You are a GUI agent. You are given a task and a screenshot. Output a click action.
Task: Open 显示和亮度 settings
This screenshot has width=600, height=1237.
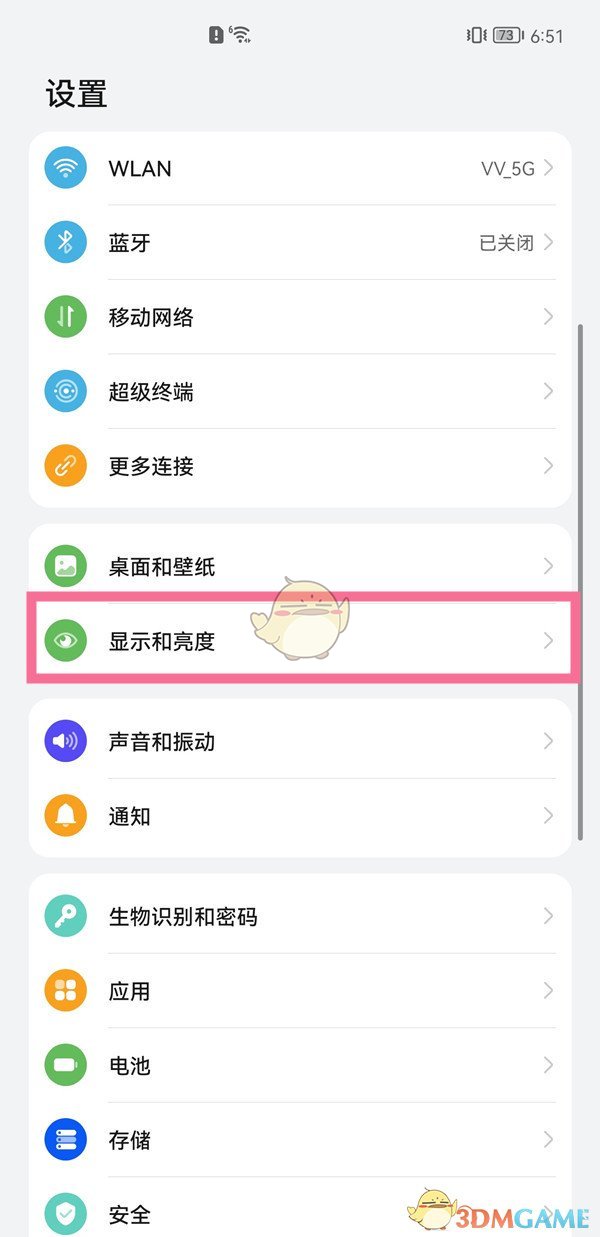pos(300,641)
